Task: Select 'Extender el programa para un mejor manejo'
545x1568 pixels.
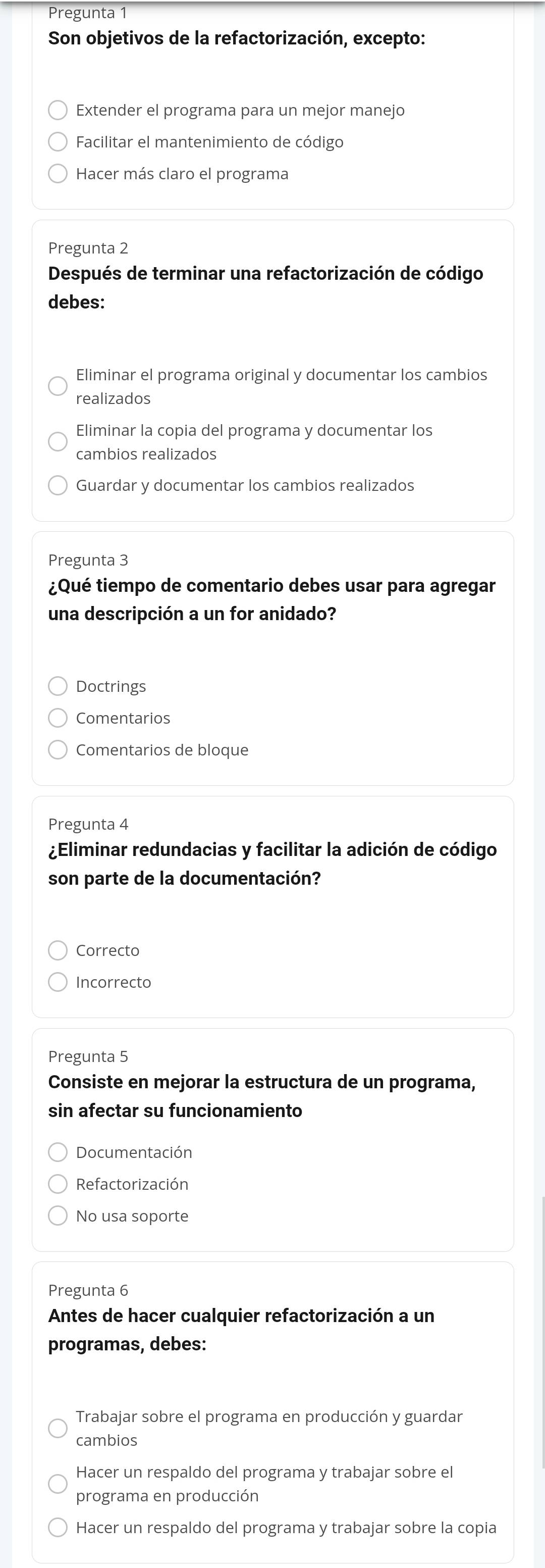Action: click(58, 111)
